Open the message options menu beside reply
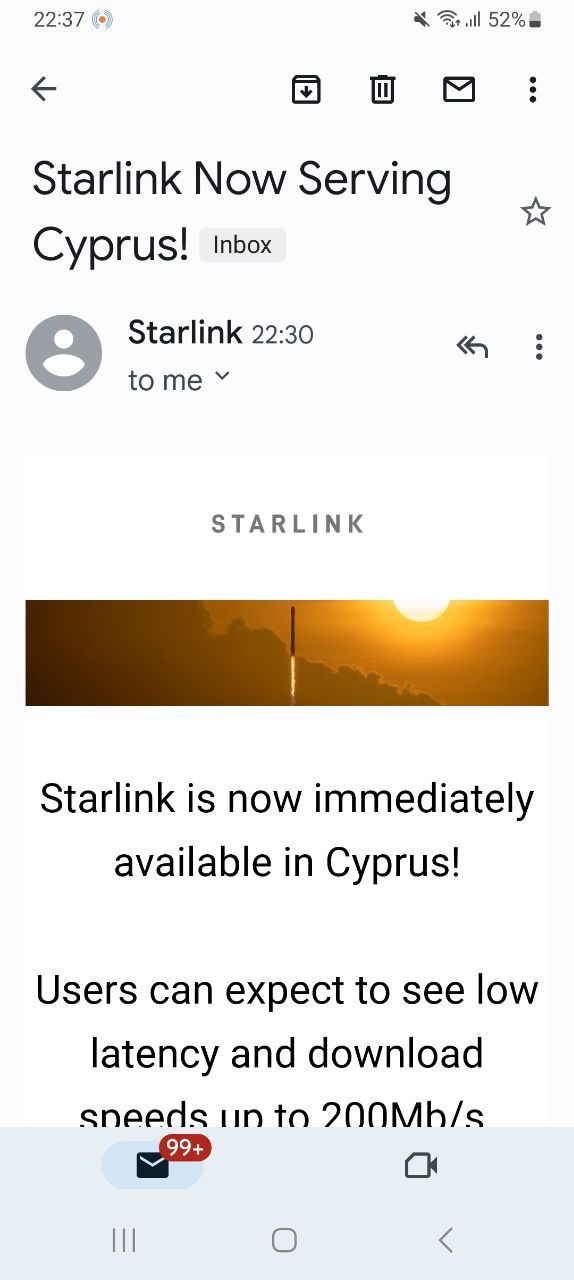Screen dimensions: 574x1280 539,347
